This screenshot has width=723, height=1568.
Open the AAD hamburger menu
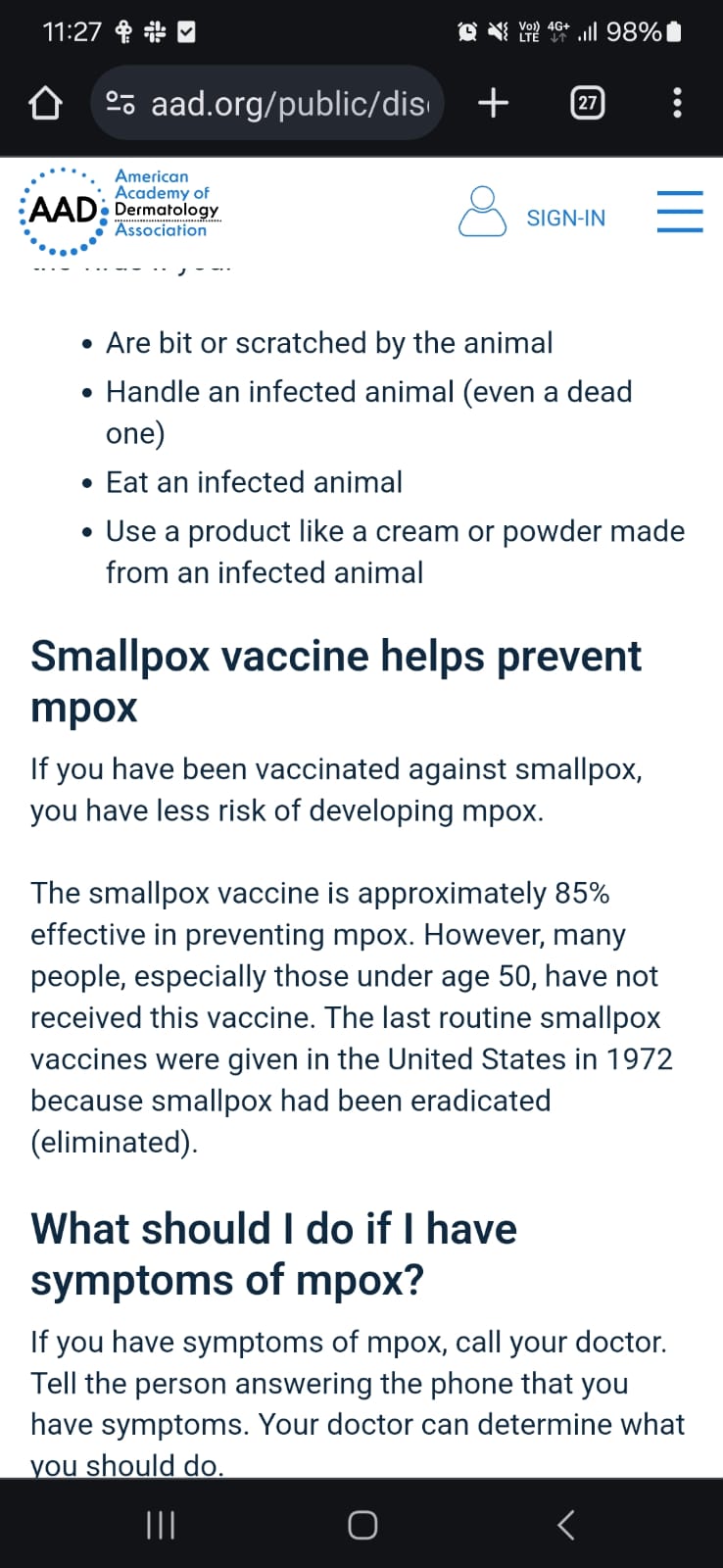[x=679, y=212]
